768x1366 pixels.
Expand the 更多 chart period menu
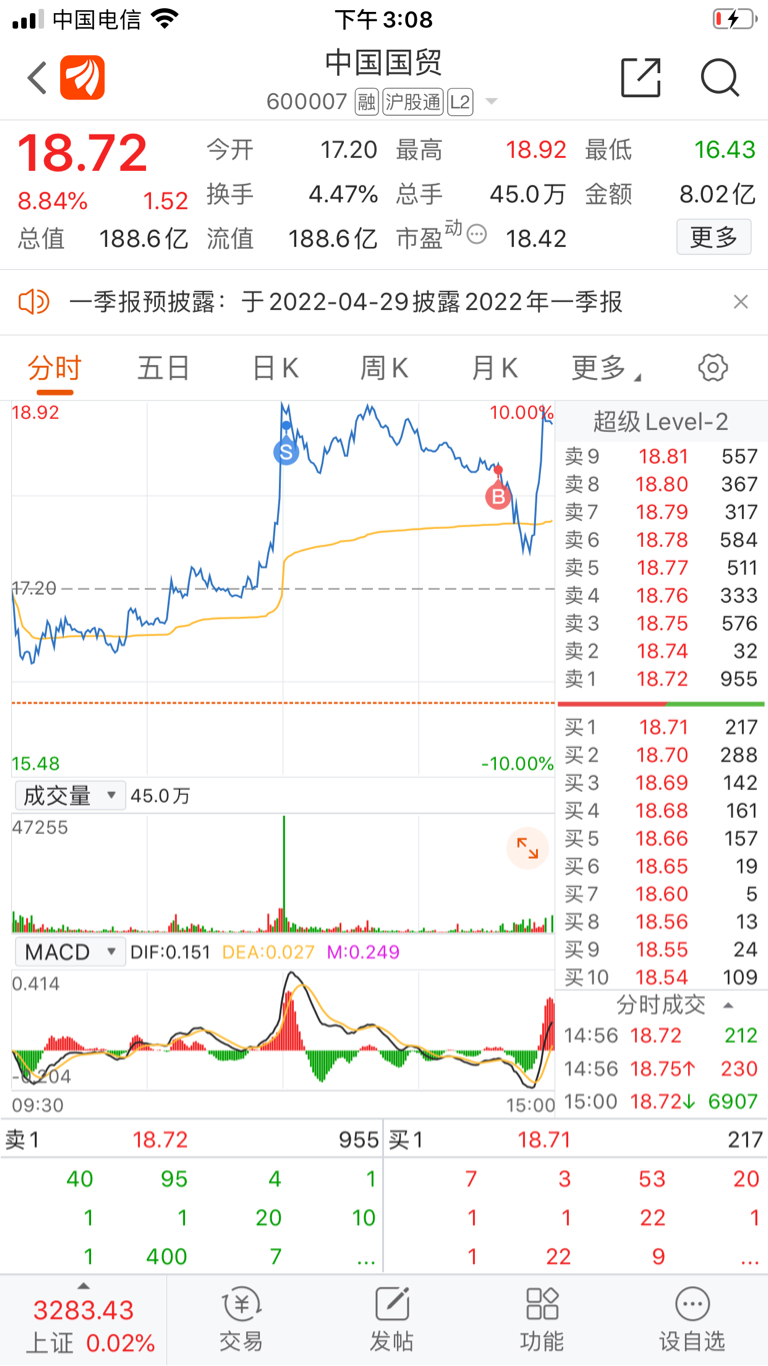coord(606,368)
